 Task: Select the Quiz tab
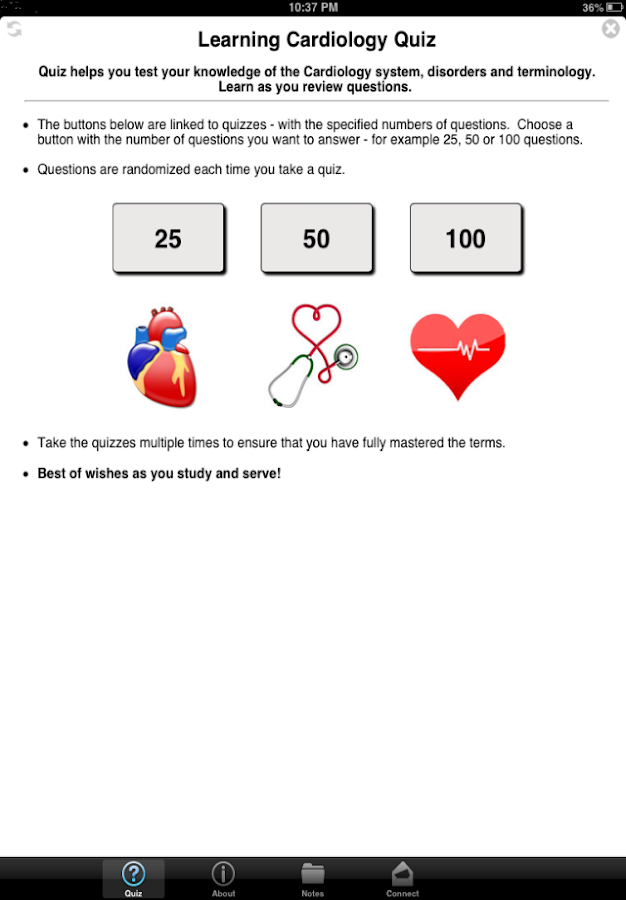pyautogui.click(x=133, y=878)
